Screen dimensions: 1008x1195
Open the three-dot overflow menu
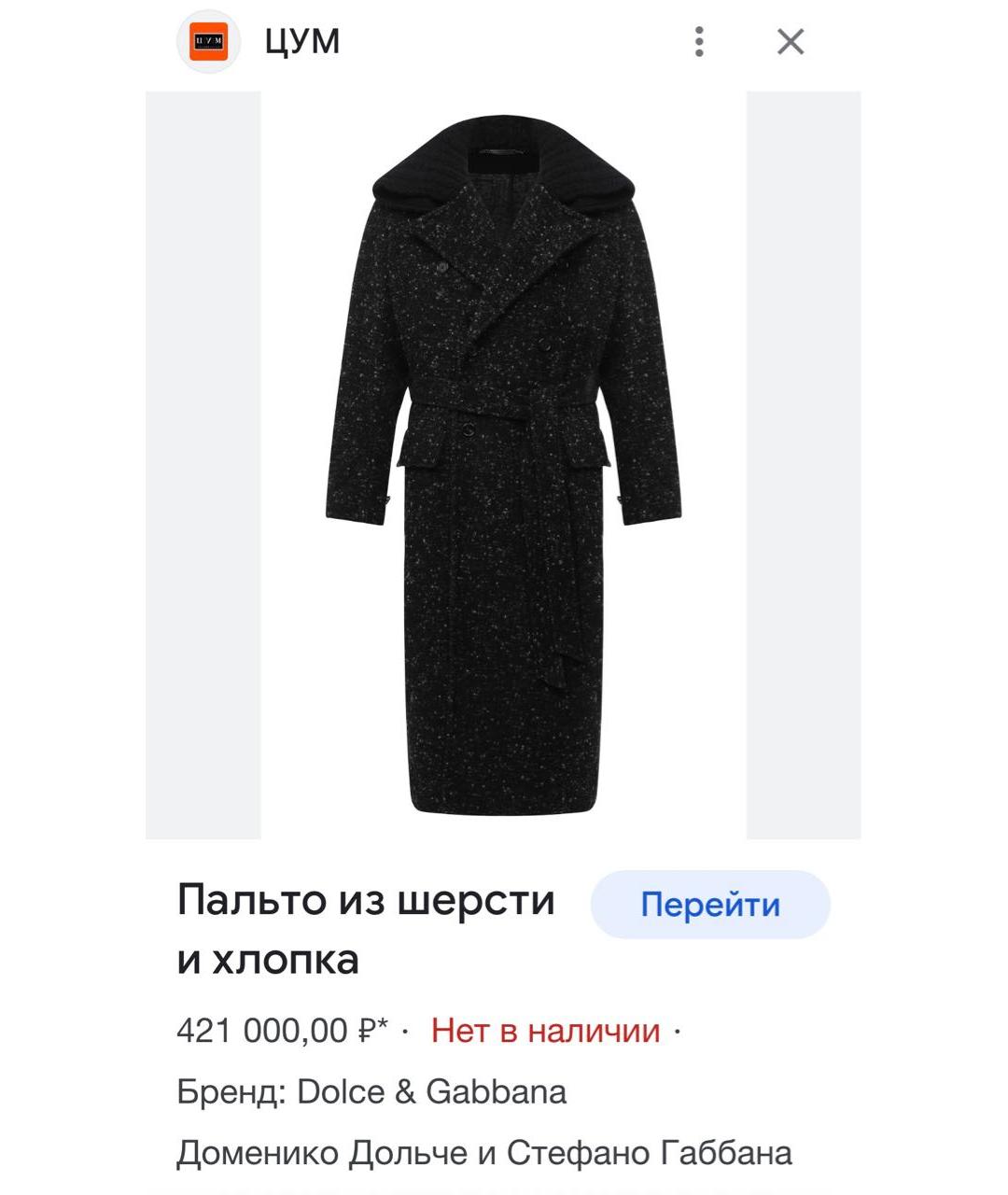coord(699,42)
